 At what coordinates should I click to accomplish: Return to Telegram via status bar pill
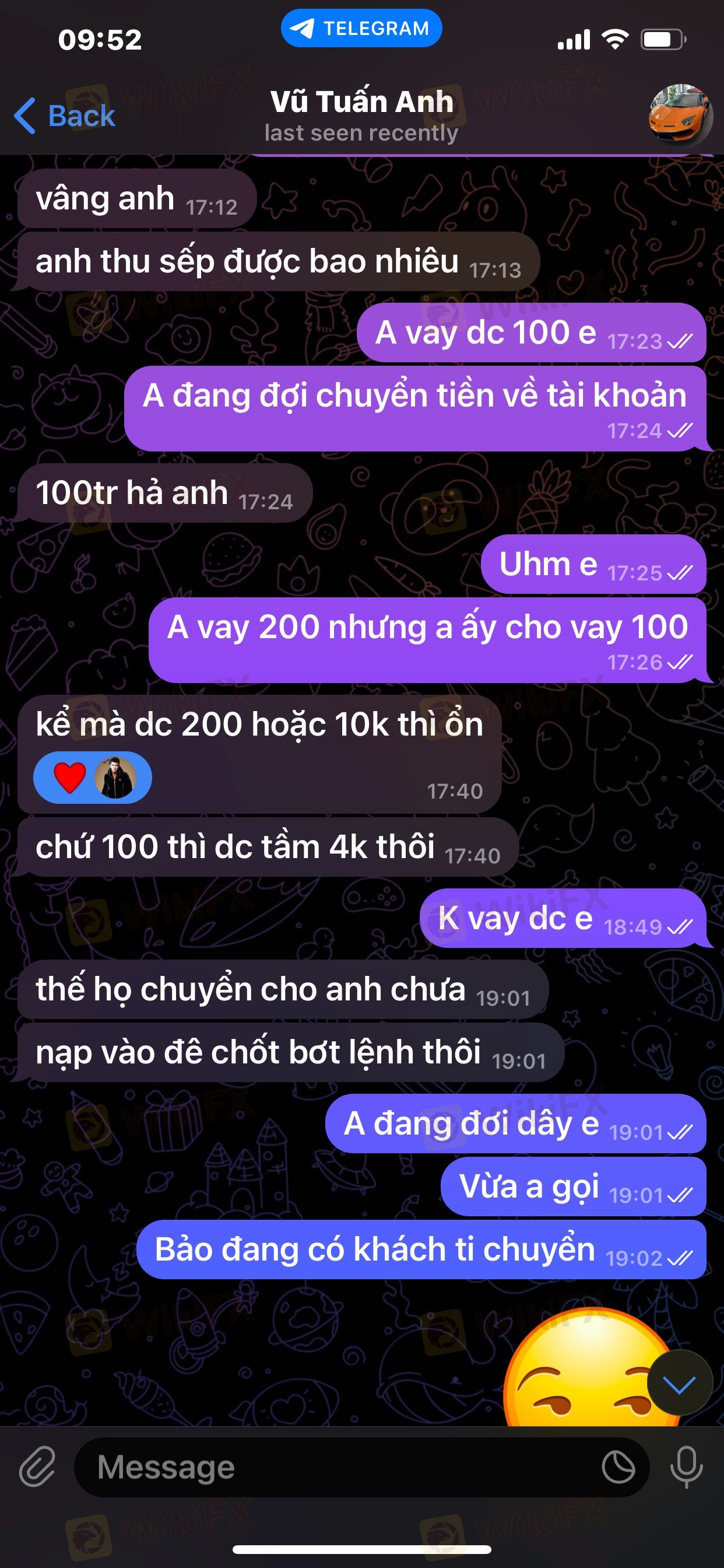[x=361, y=29]
